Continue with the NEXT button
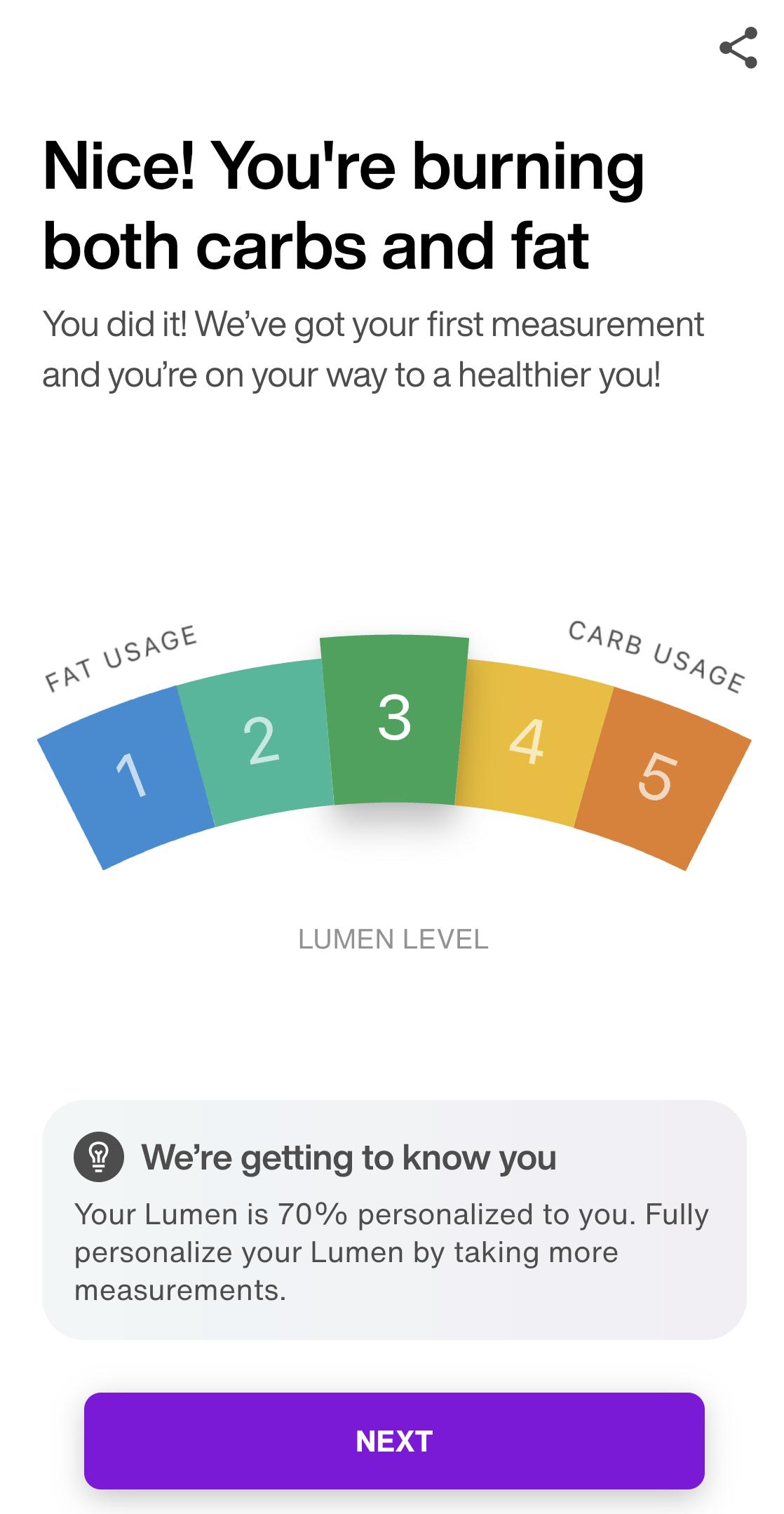The height and width of the screenshot is (1514, 784). pyautogui.click(x=394, y=1441)
